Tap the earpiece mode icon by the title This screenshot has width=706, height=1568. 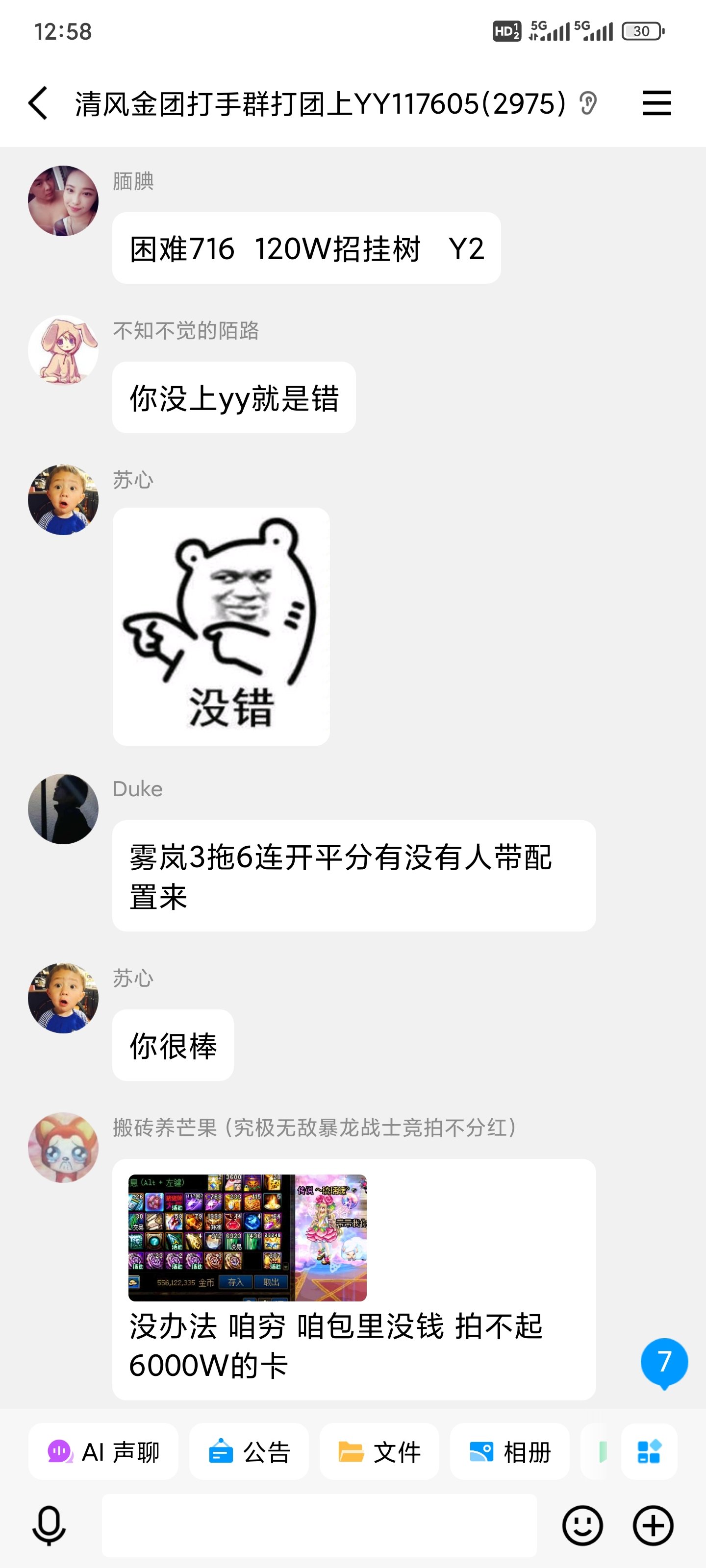pos(588,103)
